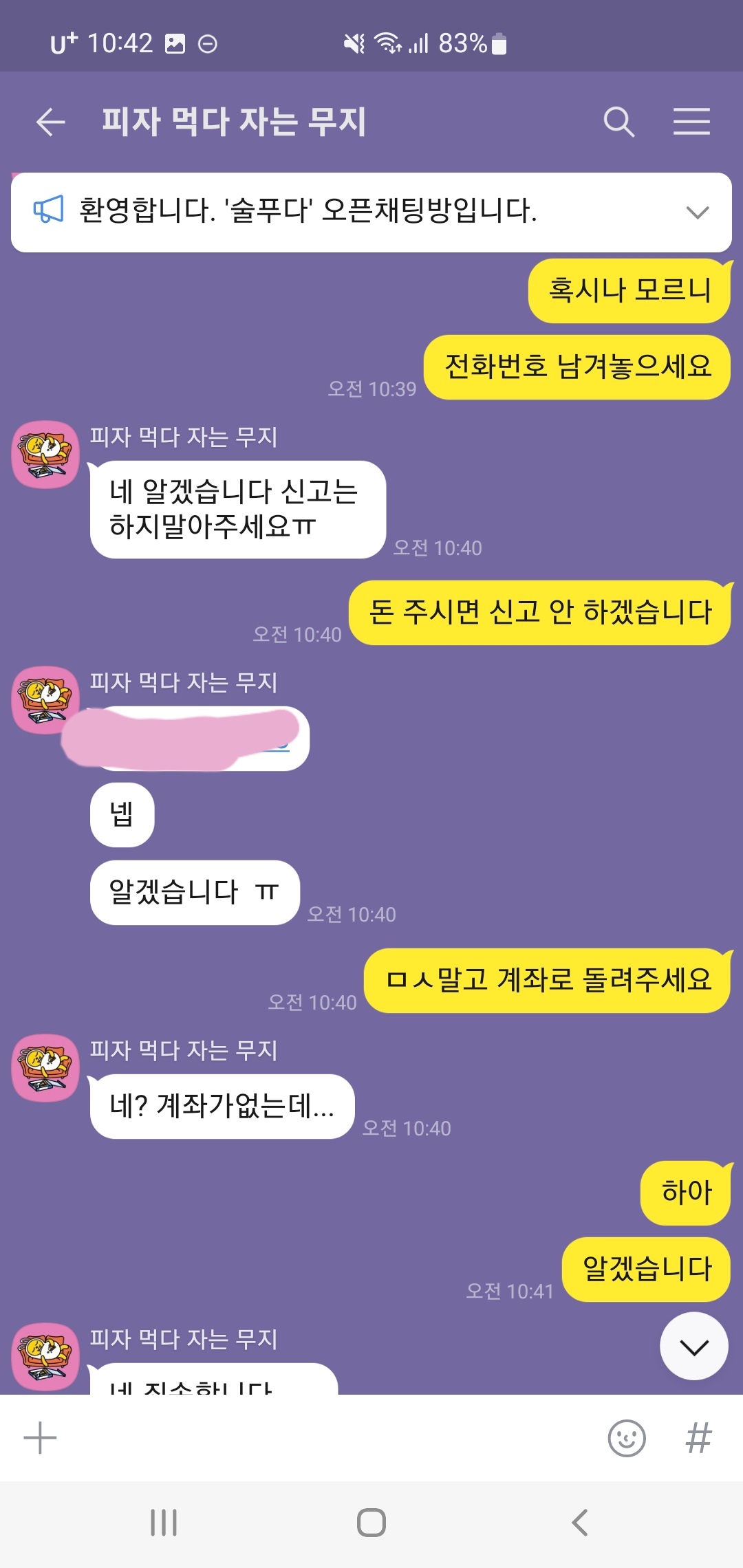
Task: Open the emoticon picker
Action: [x=626, y=1438]
